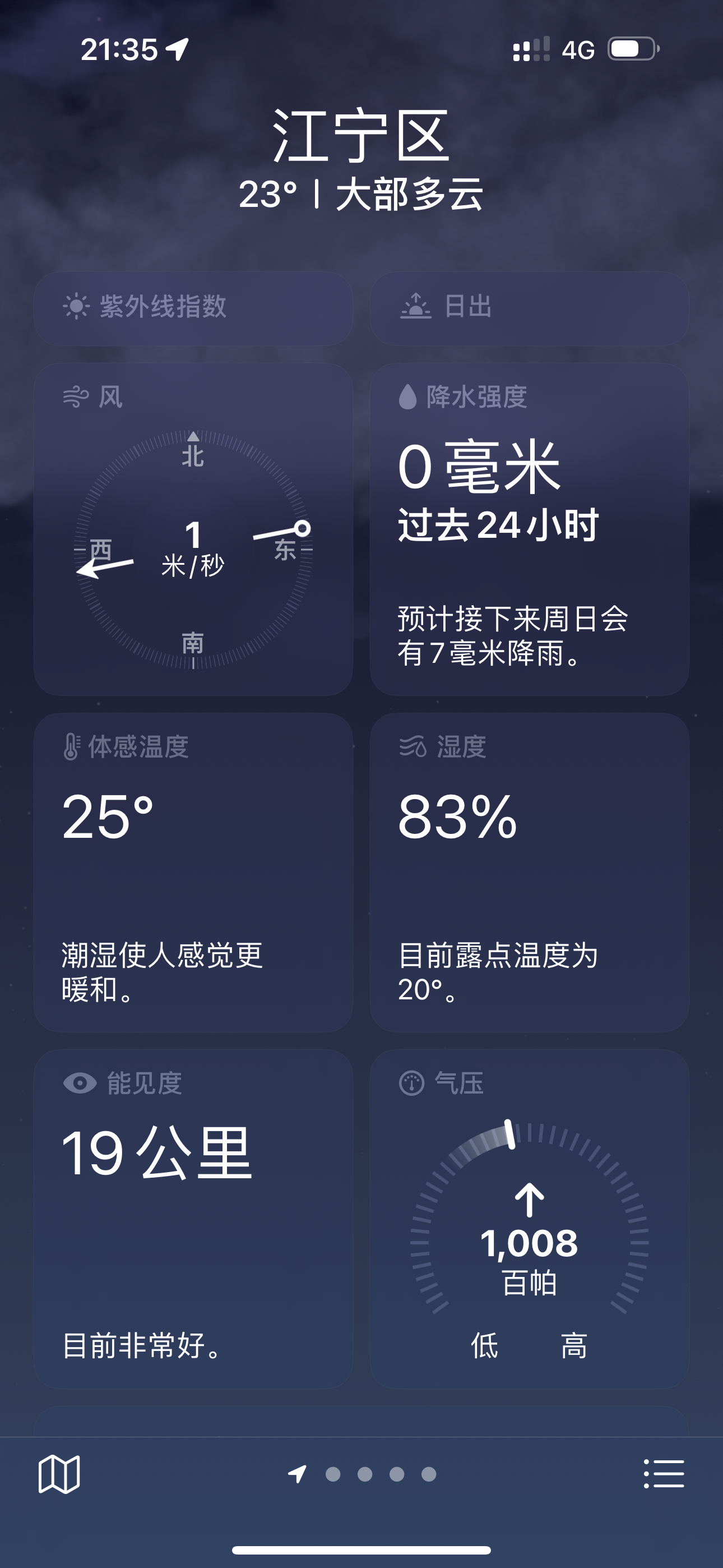Open the 能见度 visibility card
Viewport: 723px width, 1568px height.
click(193, 1219)
